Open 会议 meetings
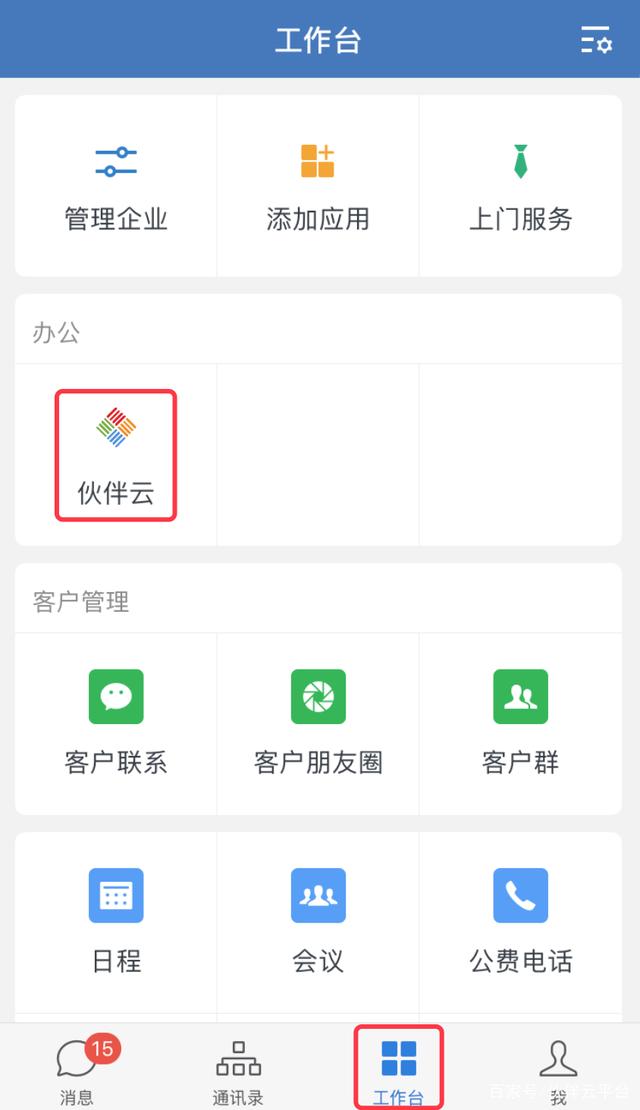Image resolution: width=640 pixels, height=1110 pixels. (318, 922)
